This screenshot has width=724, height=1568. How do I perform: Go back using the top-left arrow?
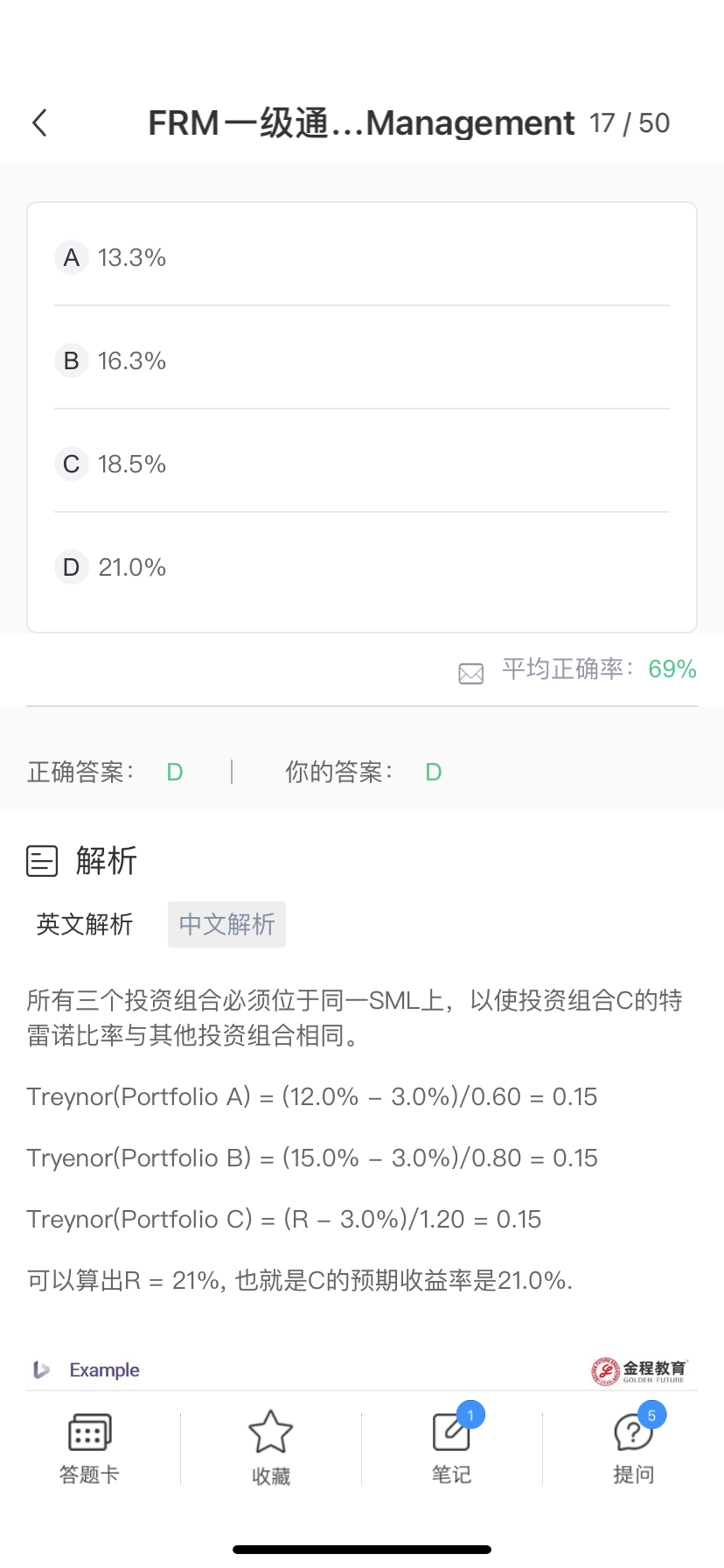click(39, 123)
